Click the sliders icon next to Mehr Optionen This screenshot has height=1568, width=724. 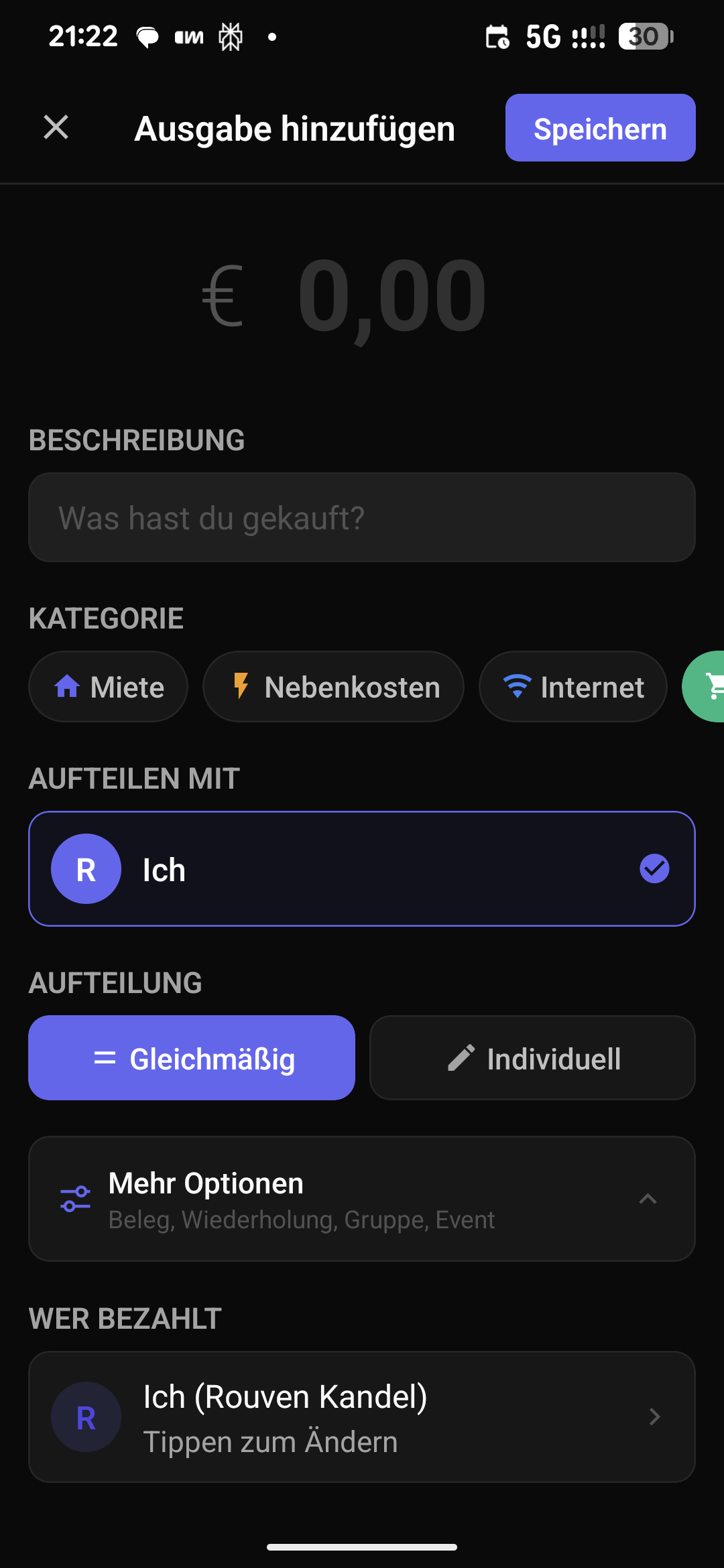(x=75, y=1199)
